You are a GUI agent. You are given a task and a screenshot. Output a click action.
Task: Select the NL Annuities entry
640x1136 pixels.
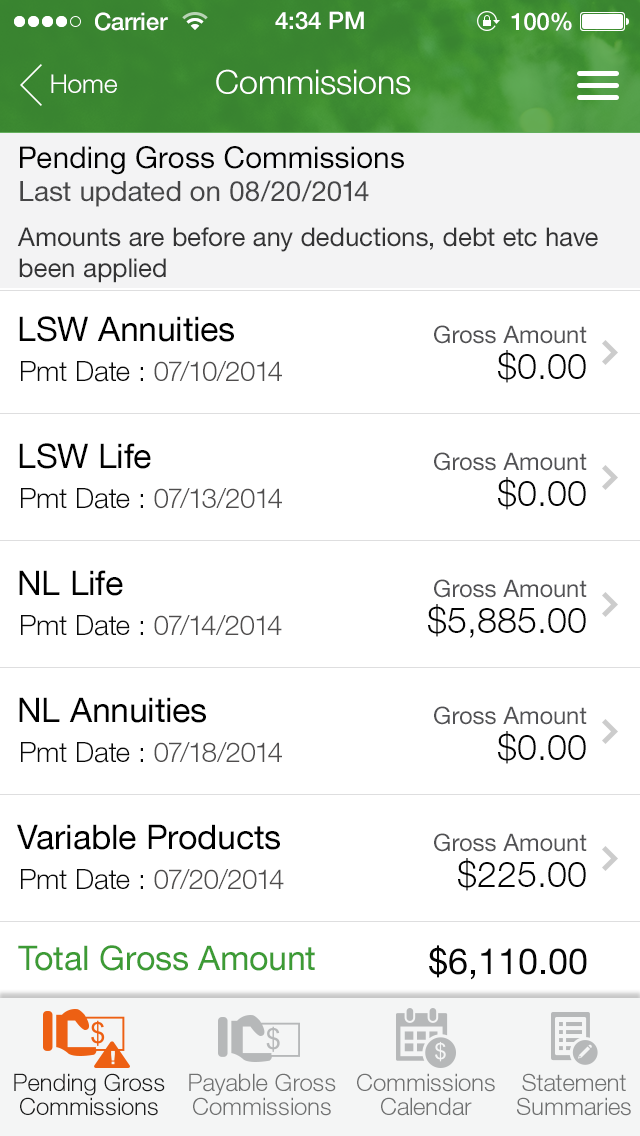[x=320, y=731]
